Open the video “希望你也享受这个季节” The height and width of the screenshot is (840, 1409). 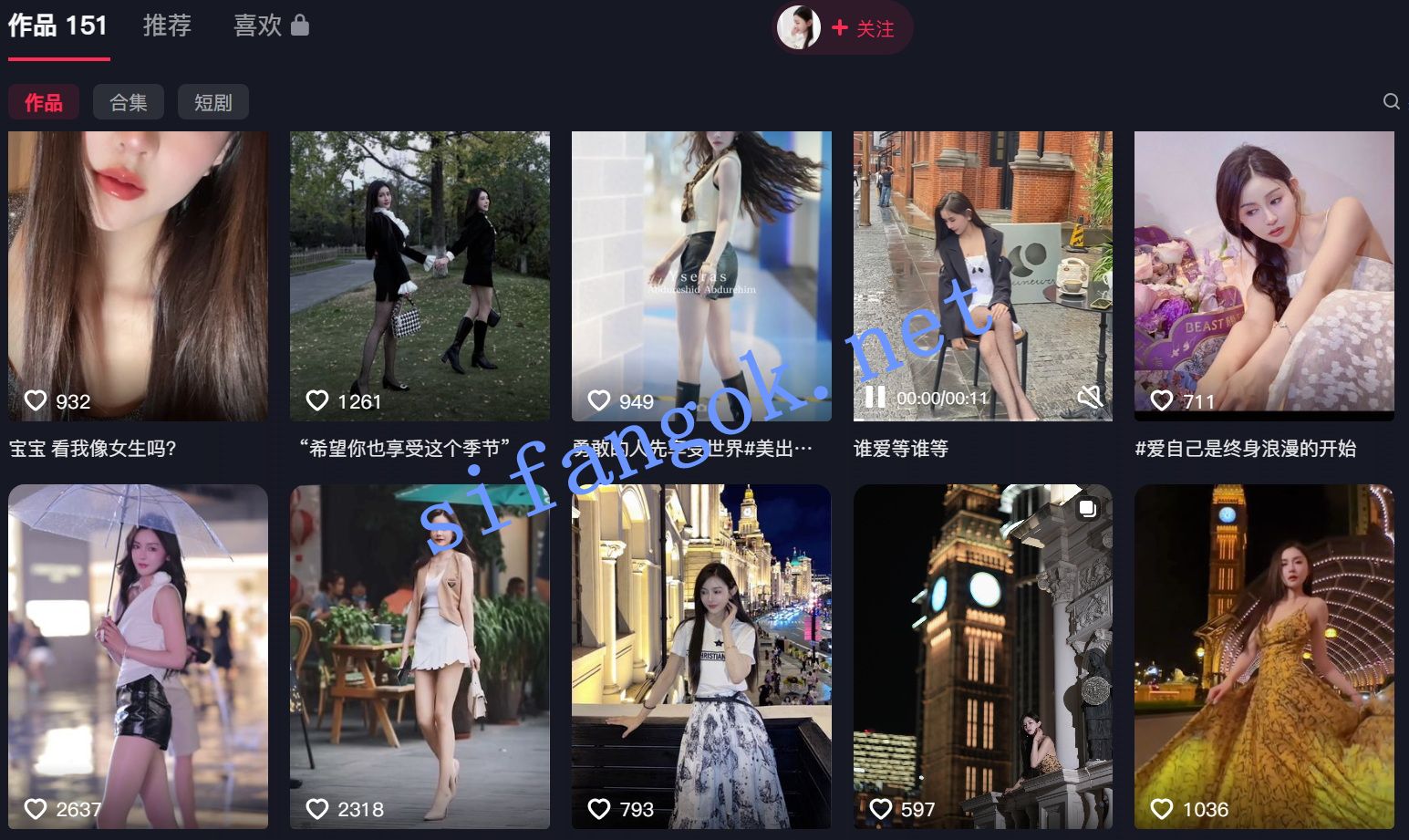pyautogui.click(x=420, y=275)
